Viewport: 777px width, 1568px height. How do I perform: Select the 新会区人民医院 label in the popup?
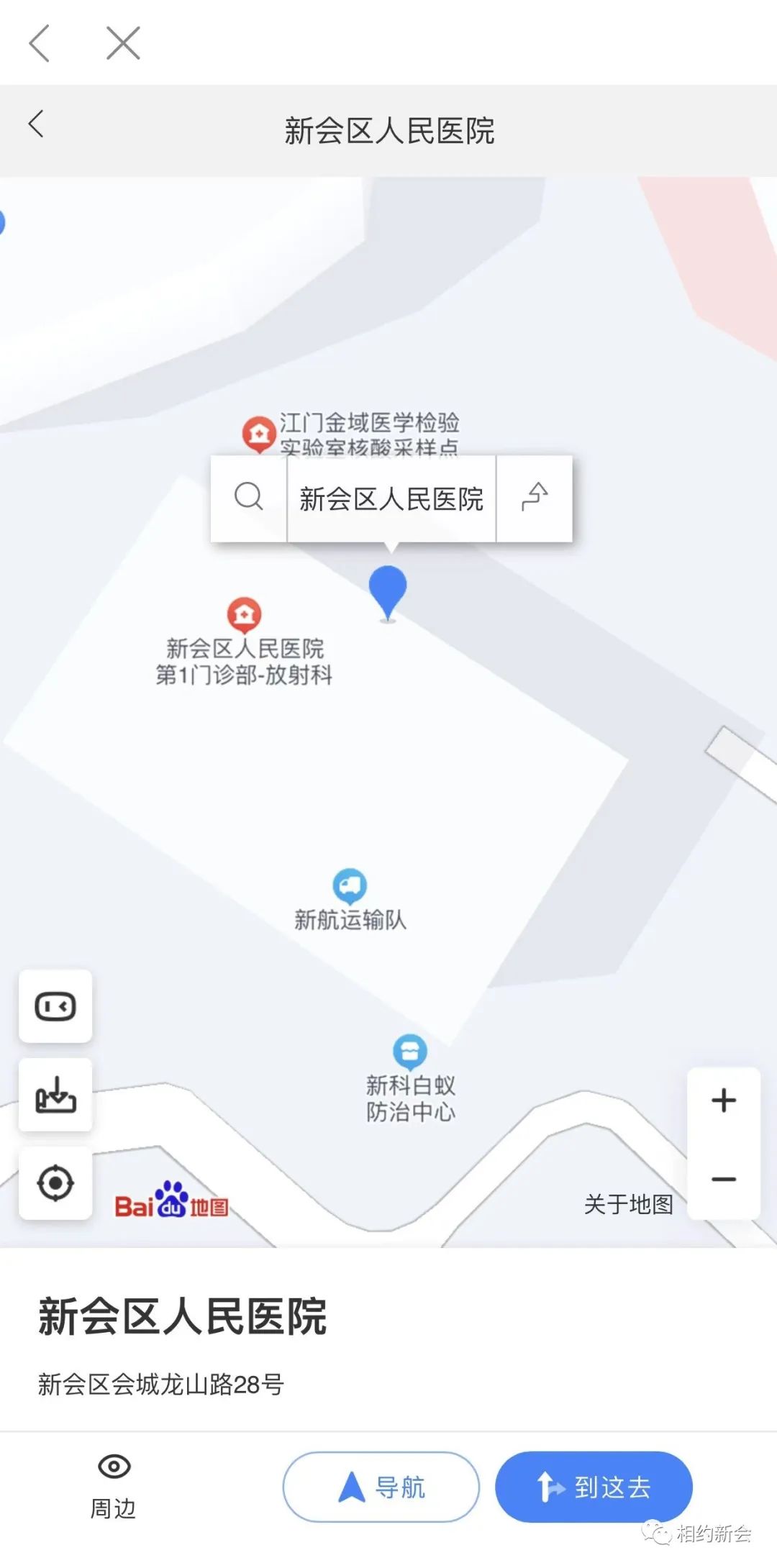[x=391, y=498]
